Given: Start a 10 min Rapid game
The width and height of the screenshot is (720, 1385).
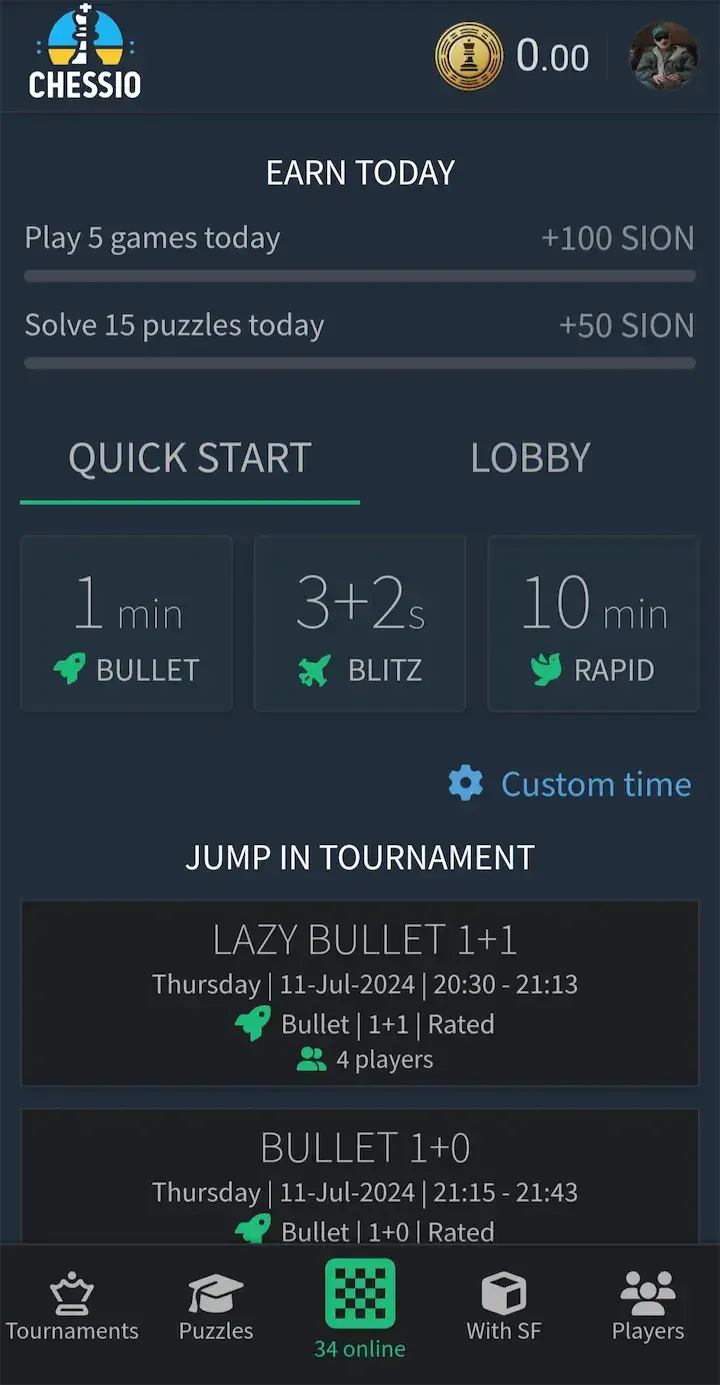Looking at the screenshot, I should (x=593, y=623).
